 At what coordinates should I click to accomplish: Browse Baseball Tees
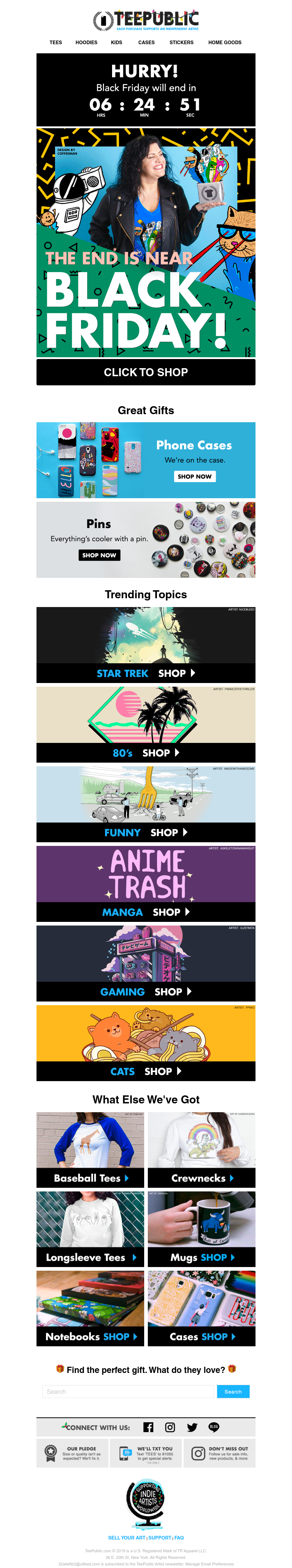point(91,1178)
